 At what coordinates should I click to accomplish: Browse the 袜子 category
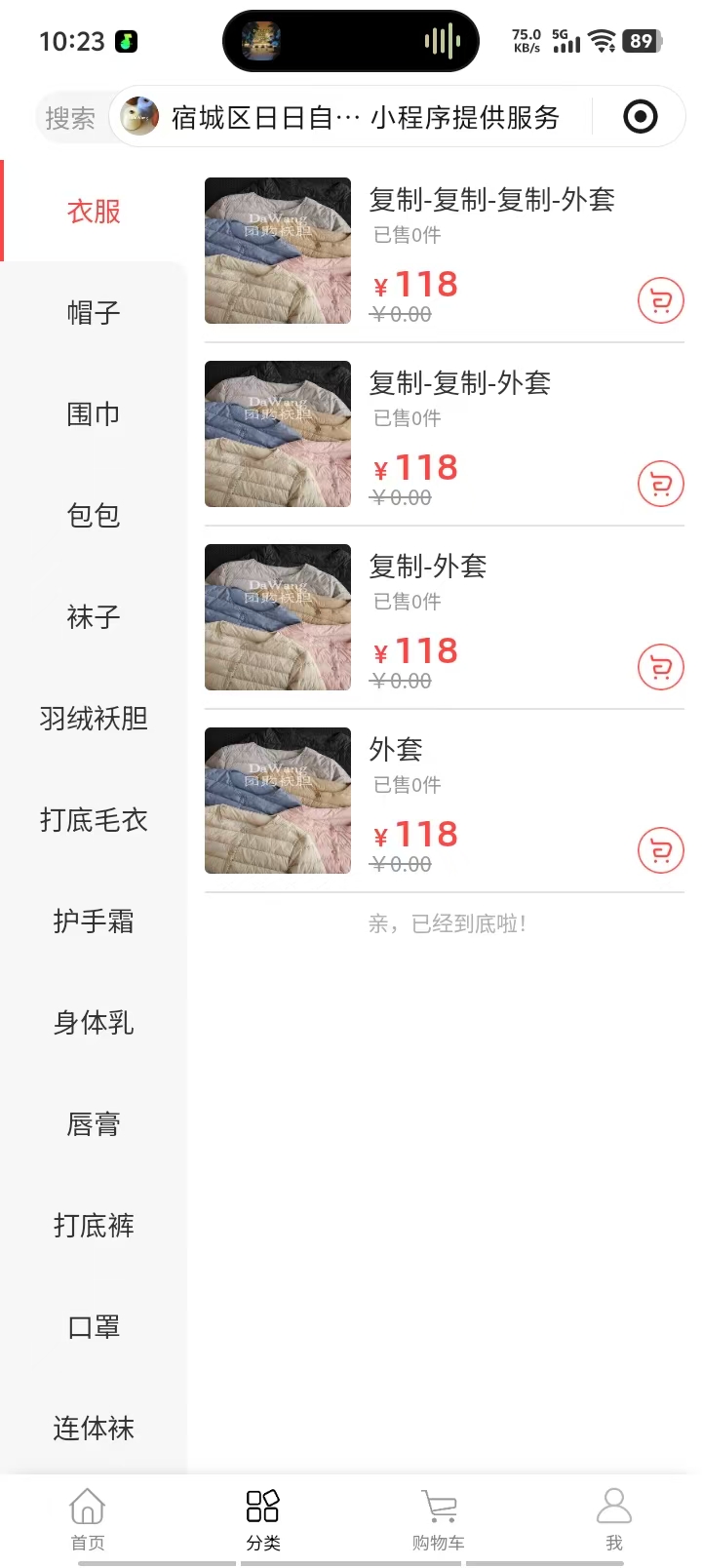point(94,617)
